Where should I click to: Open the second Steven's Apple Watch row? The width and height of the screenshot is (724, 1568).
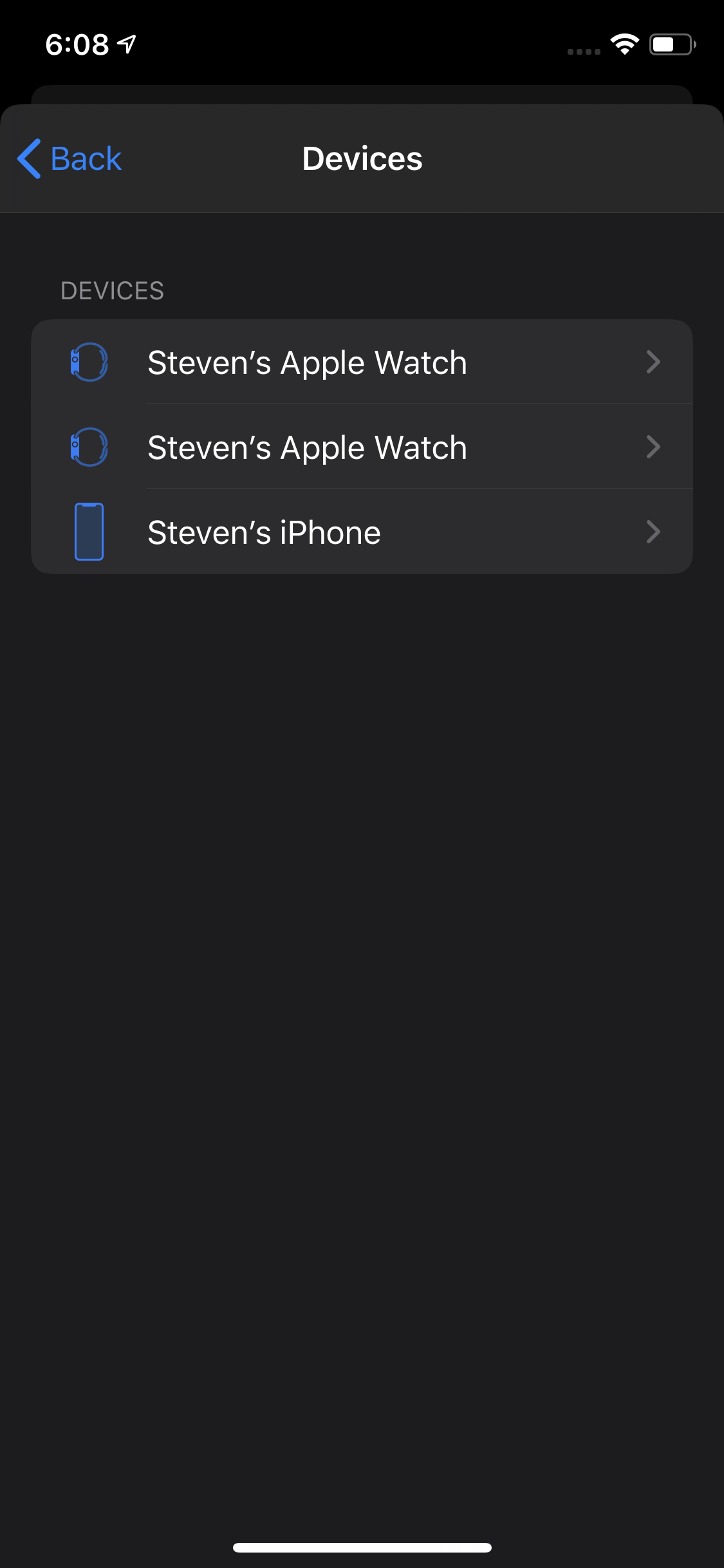(x=362, y=447)
